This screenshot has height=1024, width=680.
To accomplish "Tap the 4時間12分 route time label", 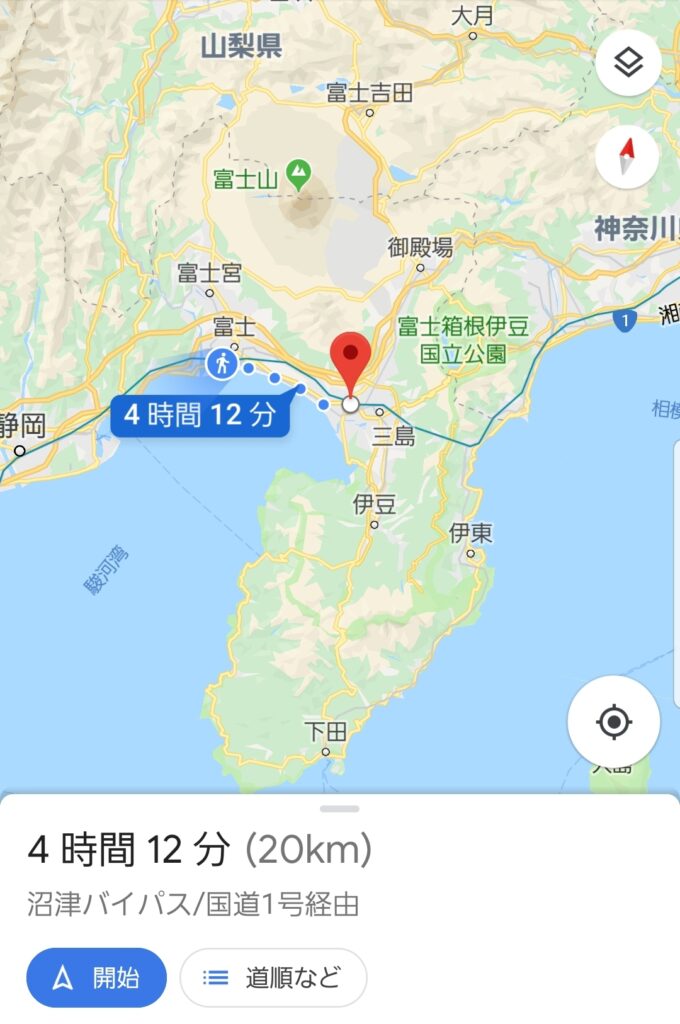I will click(x=200, y=415).
